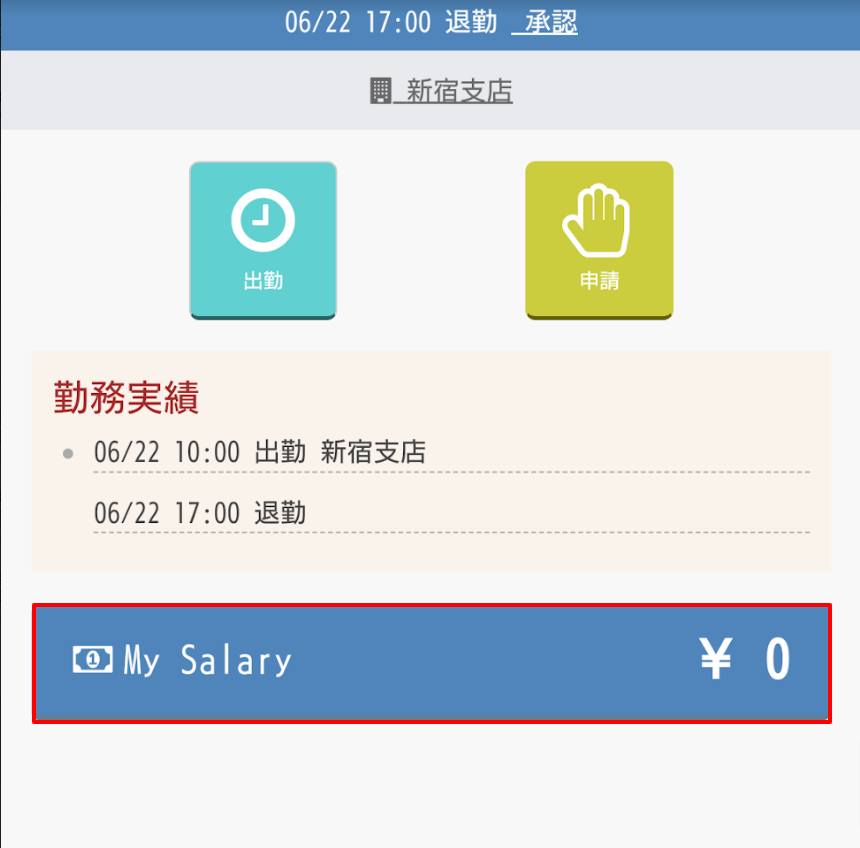Open the 申請 request button
860x848 pixels.
(599, 240)
